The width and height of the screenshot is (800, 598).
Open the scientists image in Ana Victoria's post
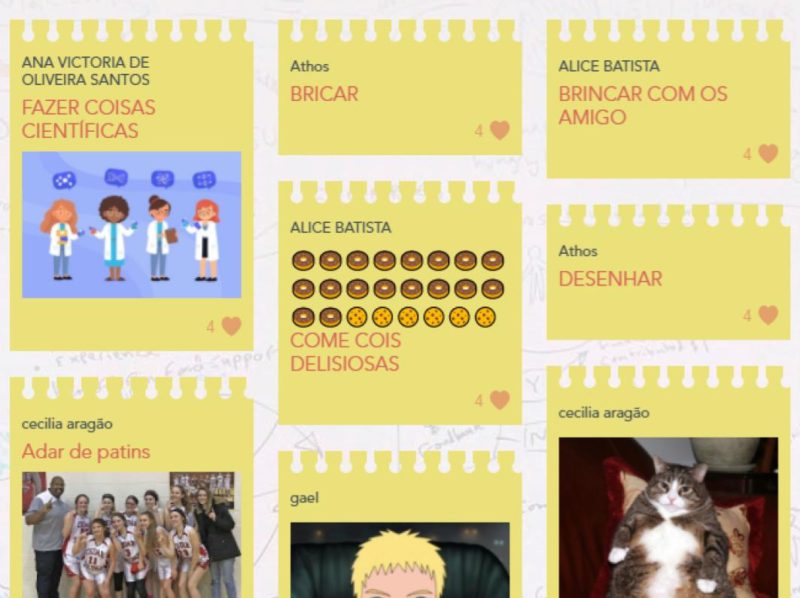[x=131, y=224]
